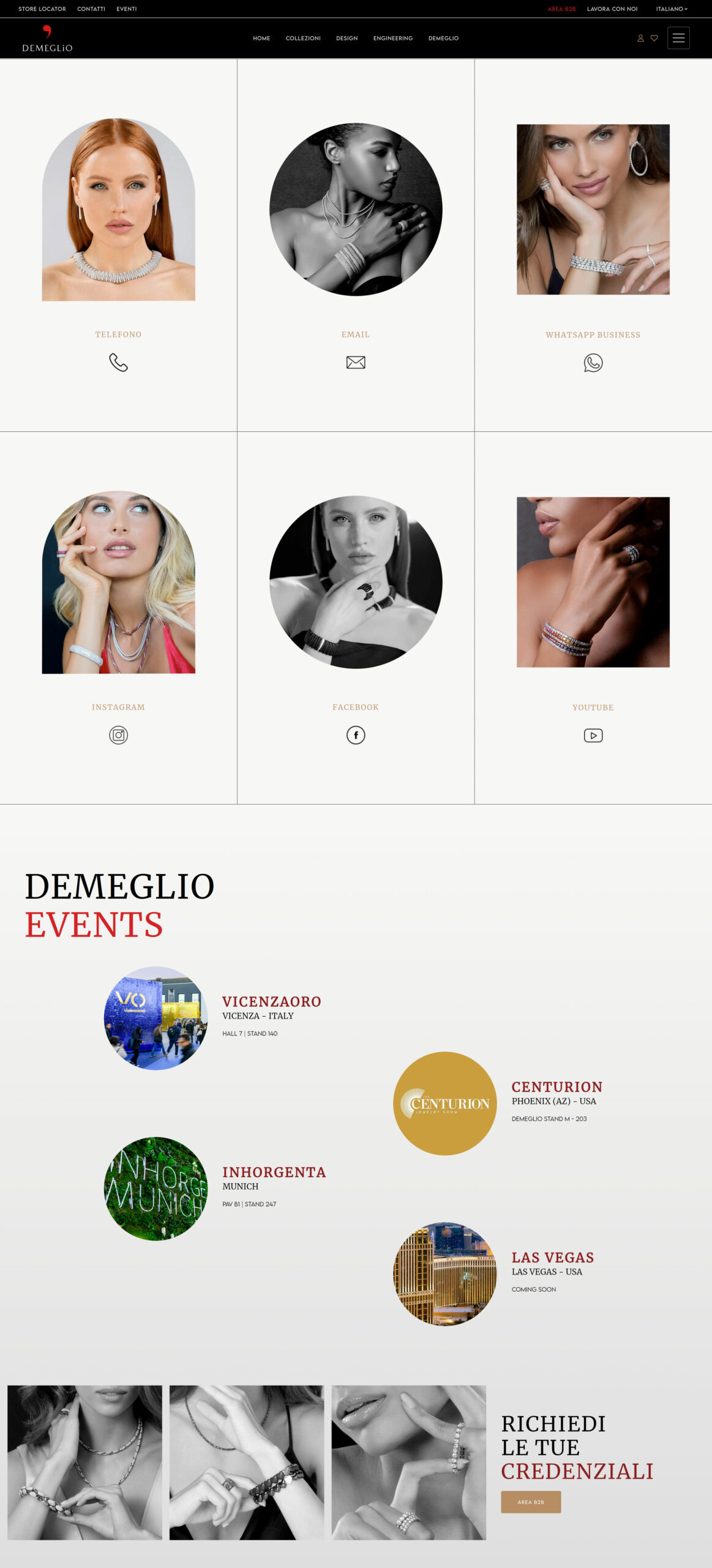Open the hamburger menu button
712x1568 pixels.
tap(678, 38)
